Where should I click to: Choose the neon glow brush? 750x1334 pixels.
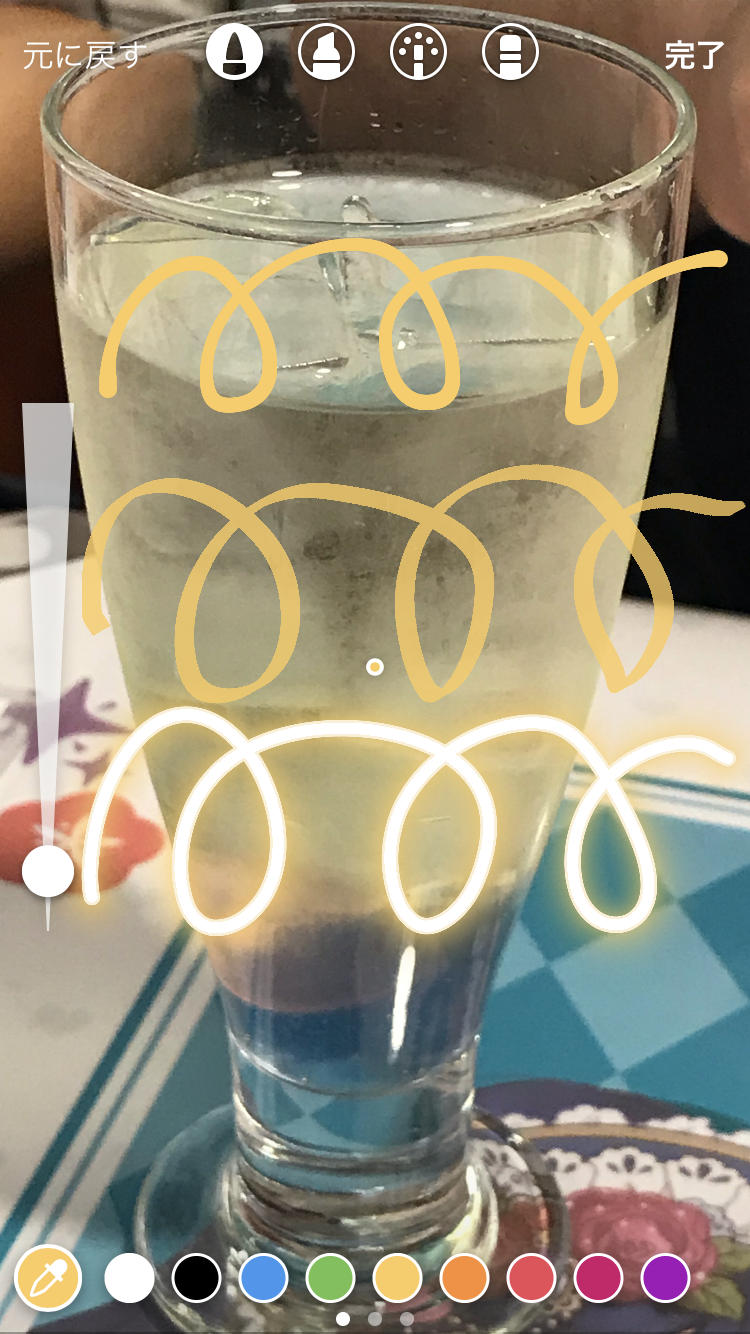419,51
